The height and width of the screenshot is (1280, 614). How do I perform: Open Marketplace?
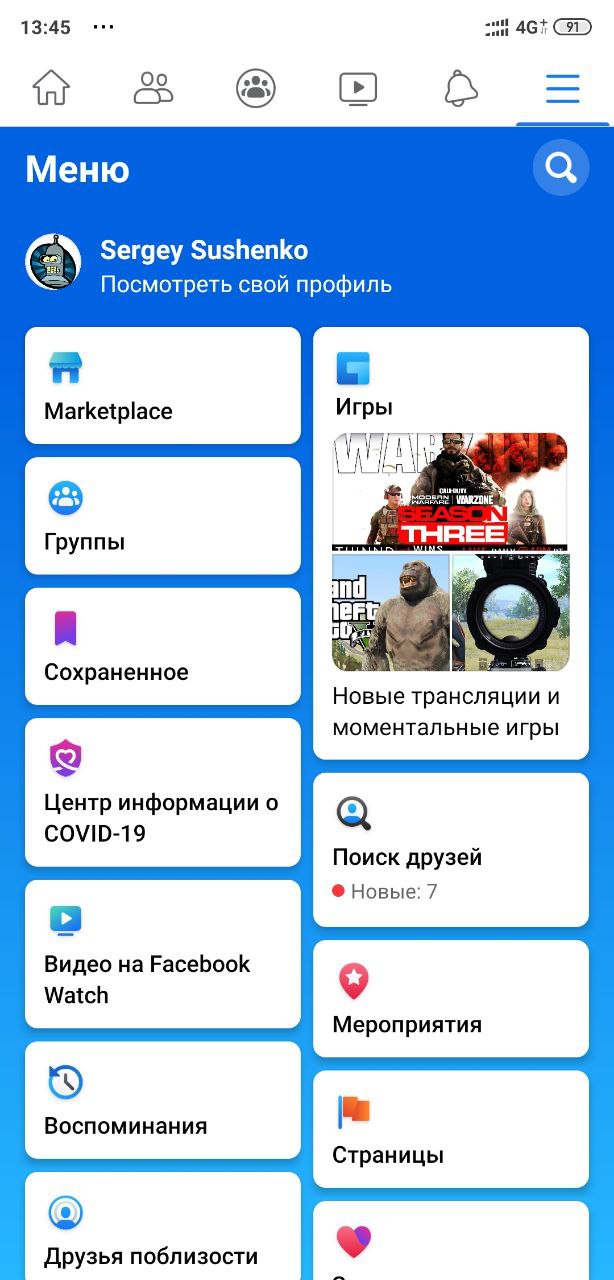click(x=162, y=386)
